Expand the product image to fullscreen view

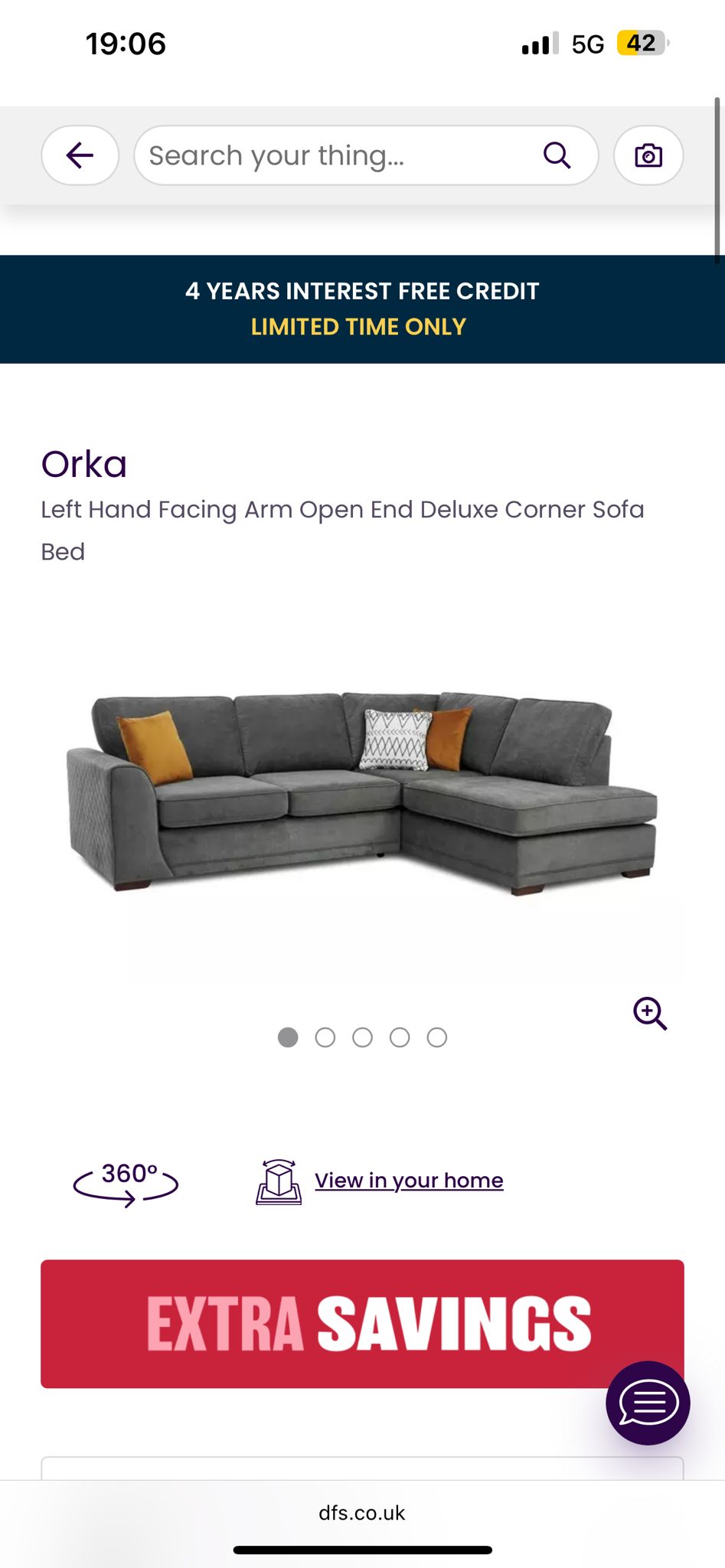pos(650,1014)
